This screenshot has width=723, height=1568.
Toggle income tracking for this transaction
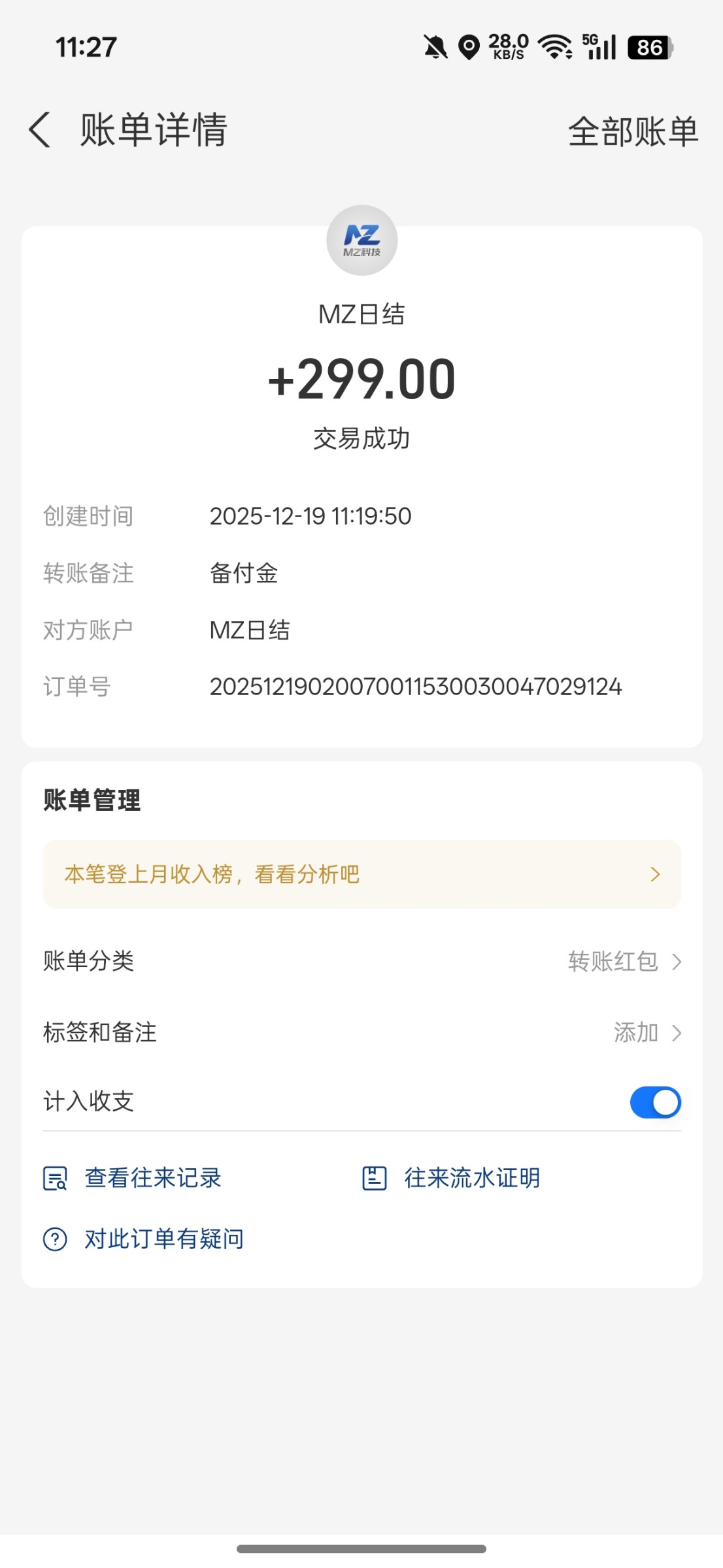click(655, 1102)
